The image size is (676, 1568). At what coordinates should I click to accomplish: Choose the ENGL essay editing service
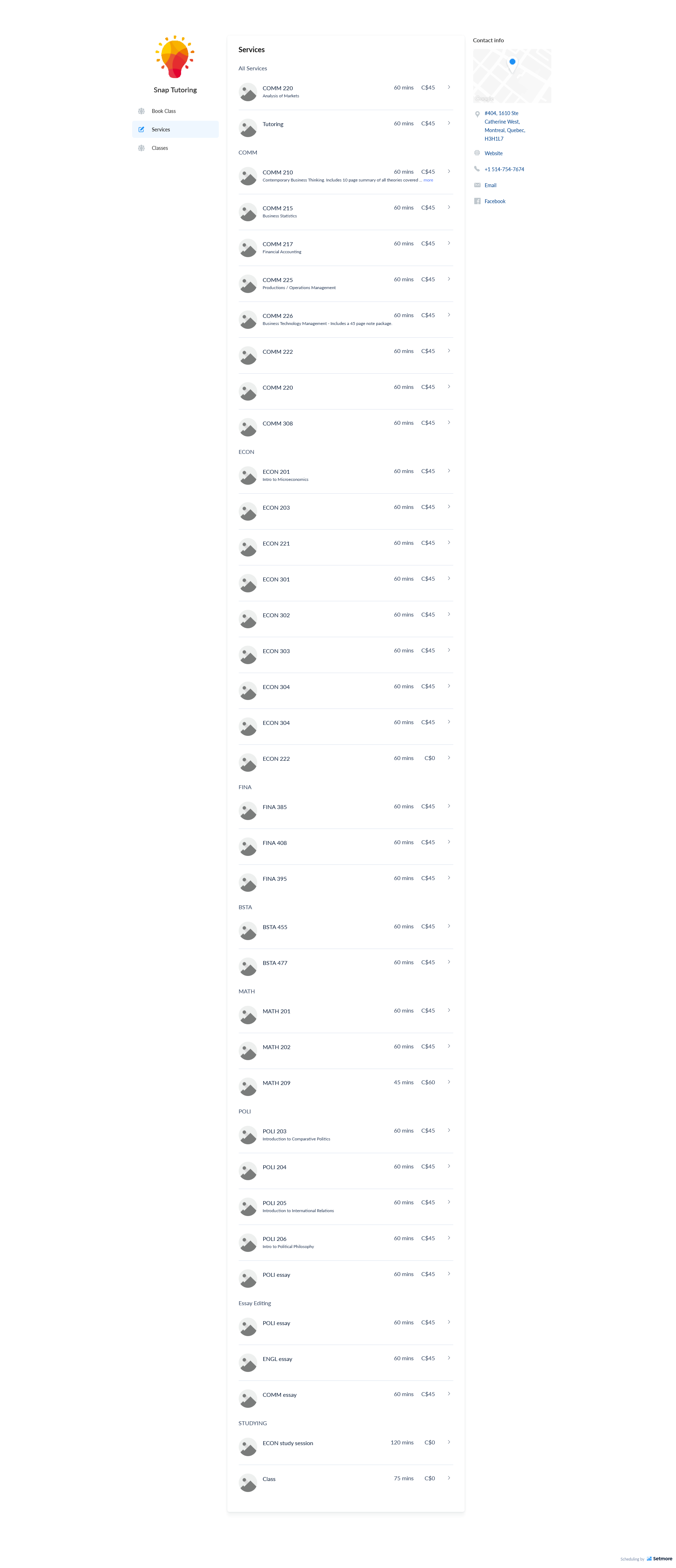[x=345, y=1358]
